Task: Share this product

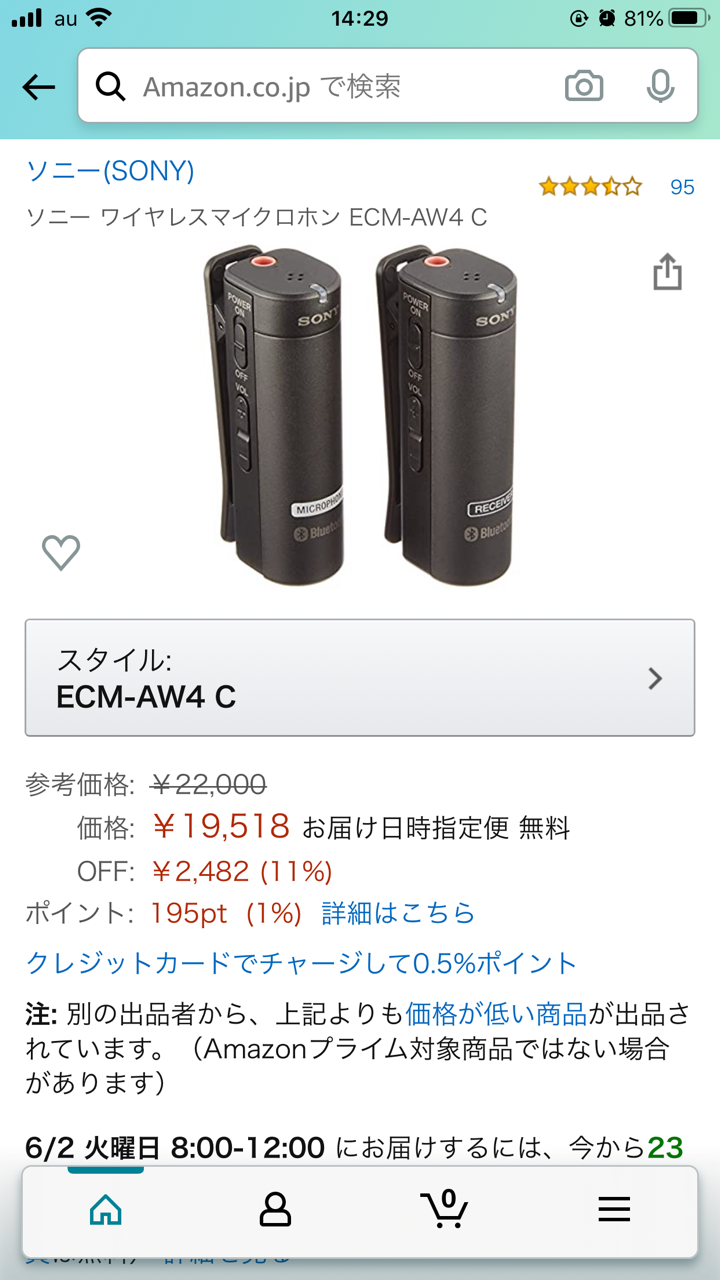Action: pyautogui.click(x=667, y=271)
